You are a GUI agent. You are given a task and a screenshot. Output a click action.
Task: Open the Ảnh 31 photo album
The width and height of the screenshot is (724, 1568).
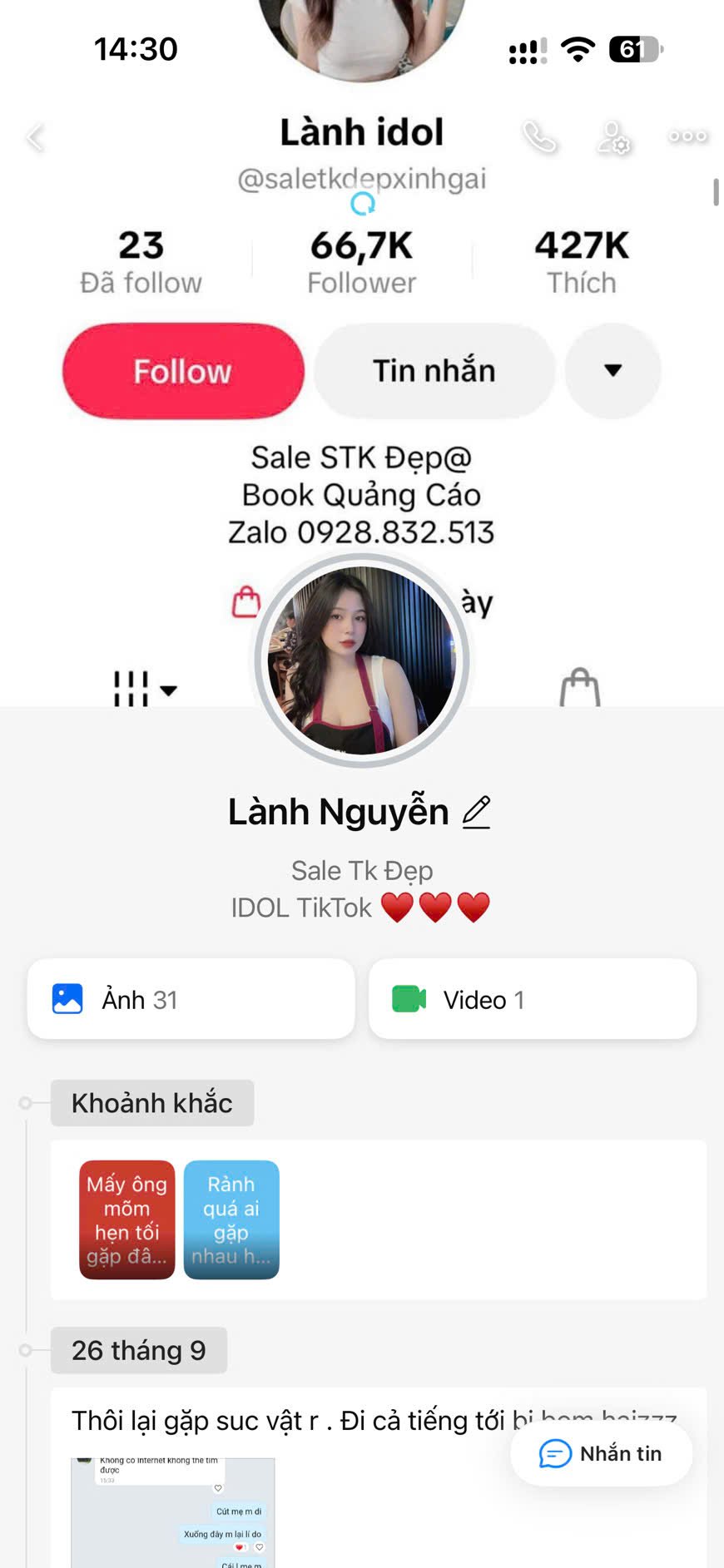click(191, 999)
